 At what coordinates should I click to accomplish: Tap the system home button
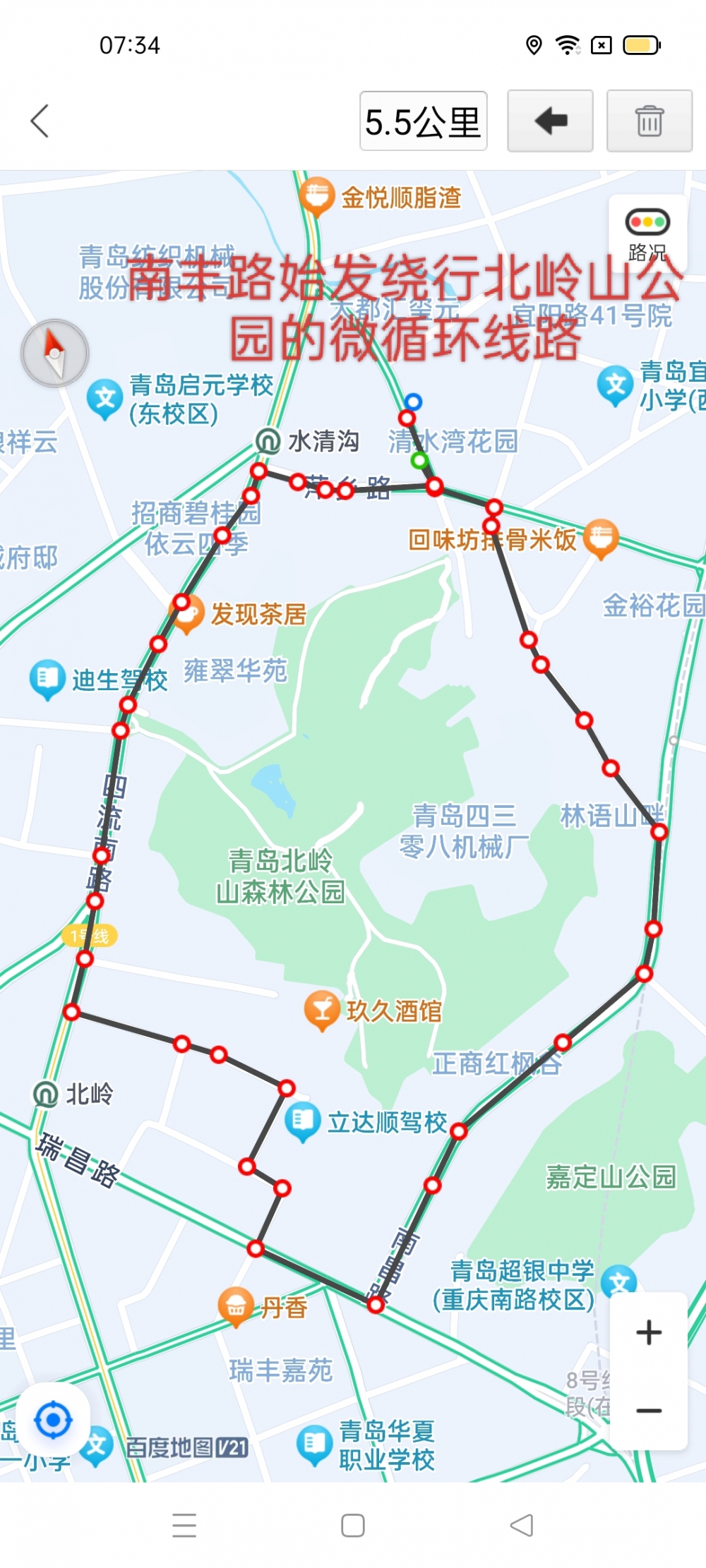(353, 1525)
